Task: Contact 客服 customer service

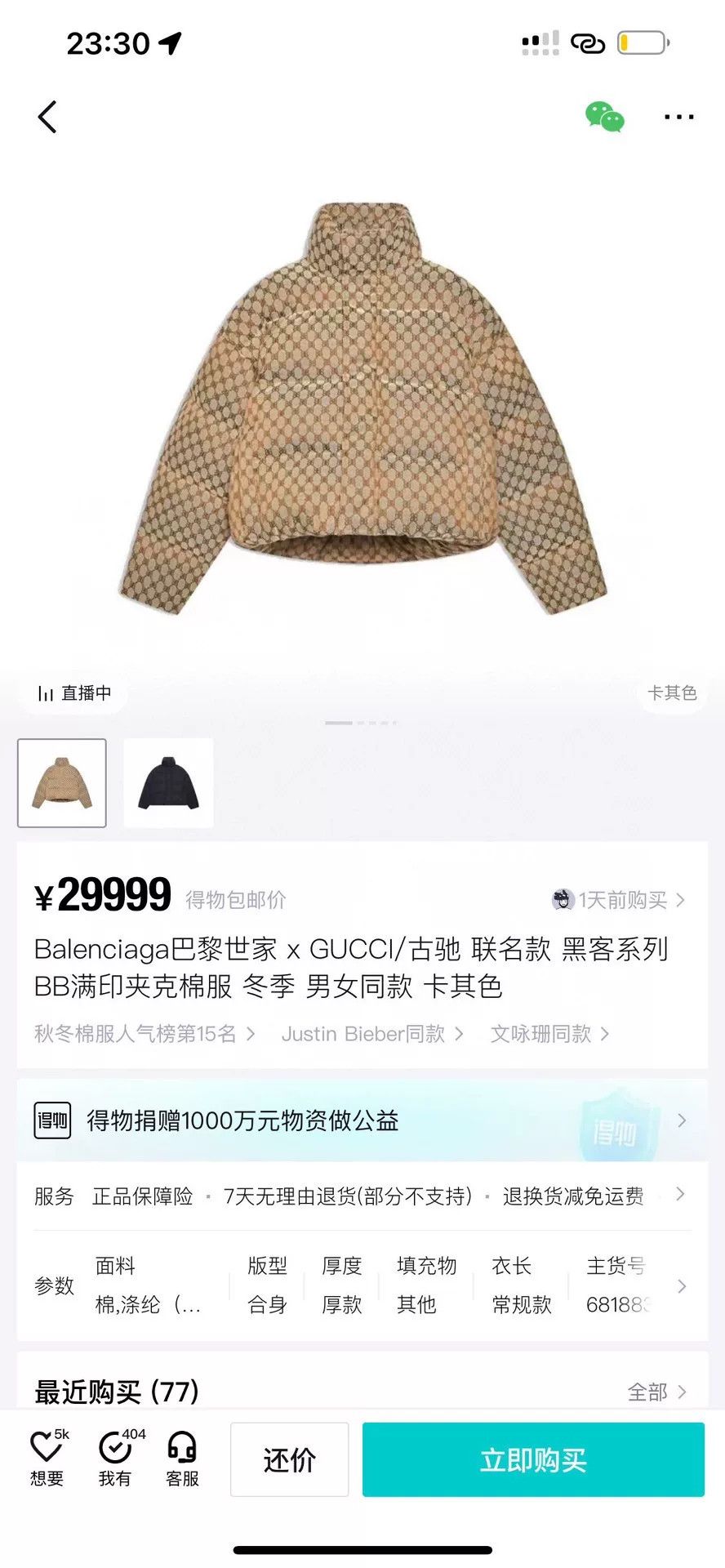Action: click(x=182, y=1459)
